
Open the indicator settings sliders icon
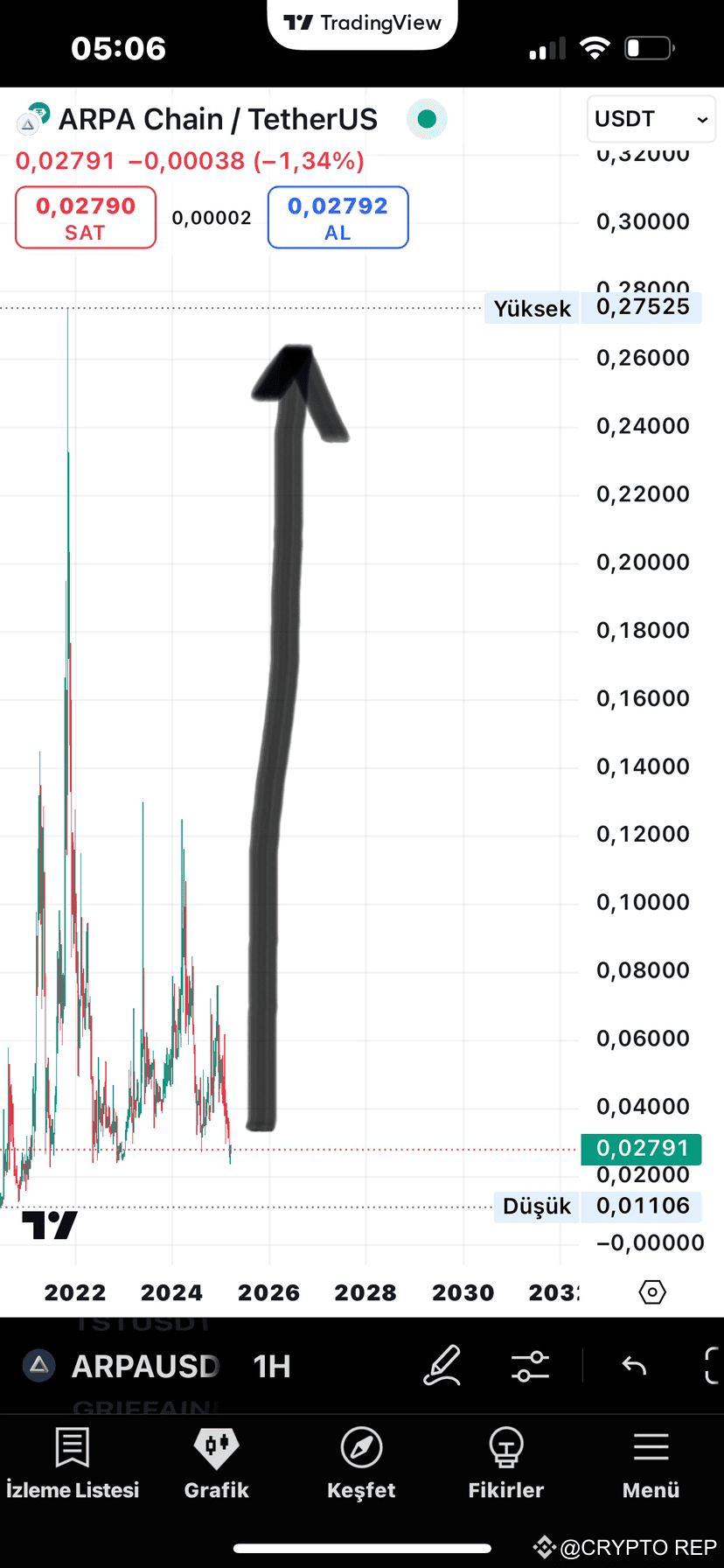pyautogui.click(x=531, y=1365)
